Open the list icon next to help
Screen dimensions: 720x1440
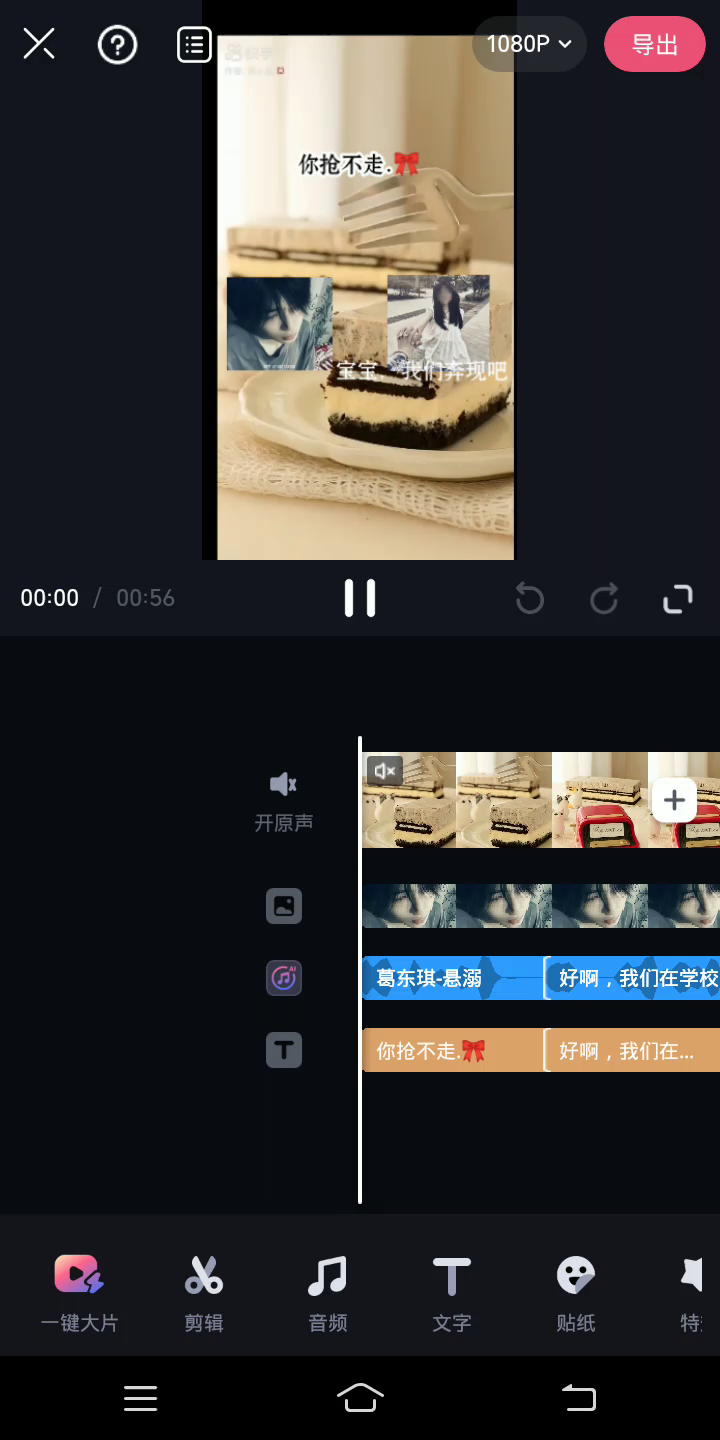194,44
